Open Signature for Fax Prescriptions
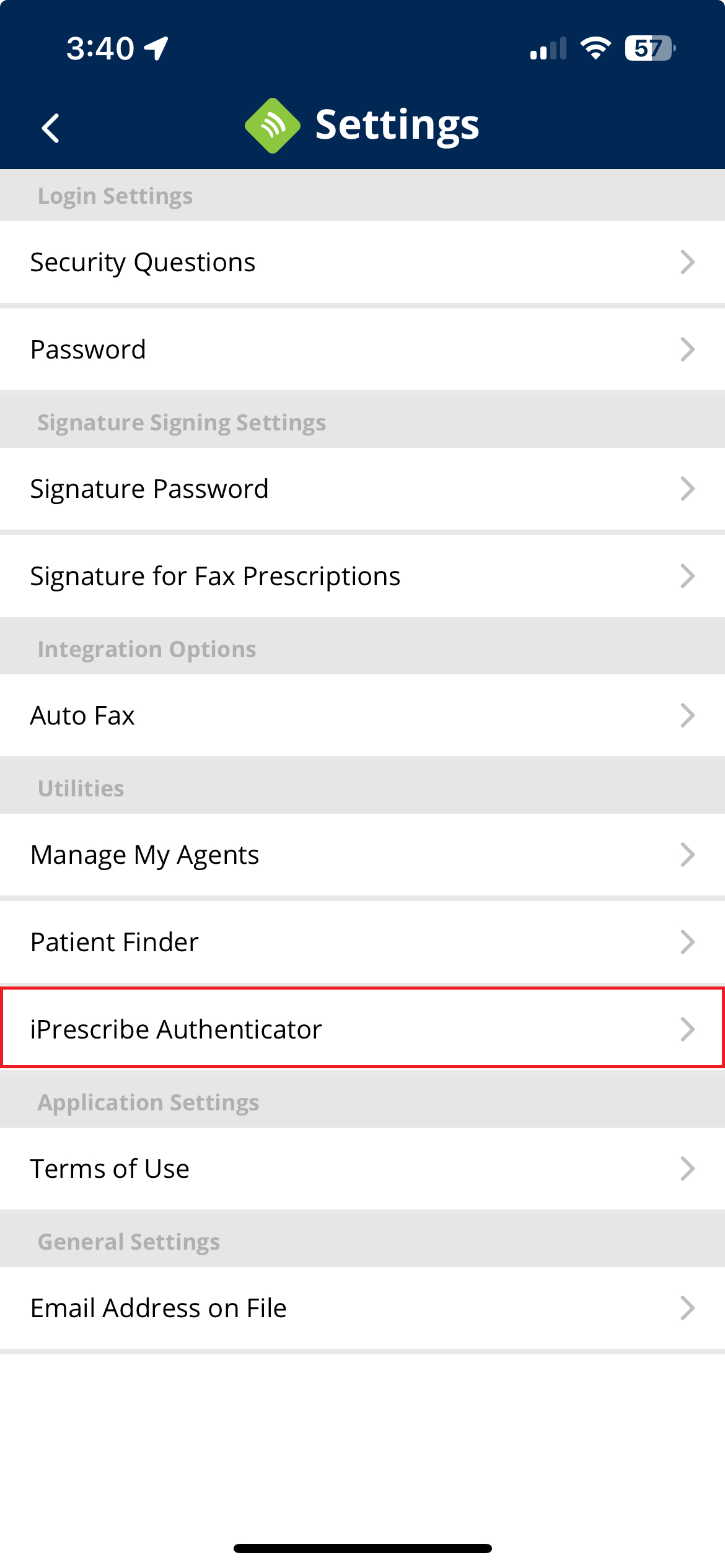Viewport: 725px width, 1568px height. pos(362,576)
